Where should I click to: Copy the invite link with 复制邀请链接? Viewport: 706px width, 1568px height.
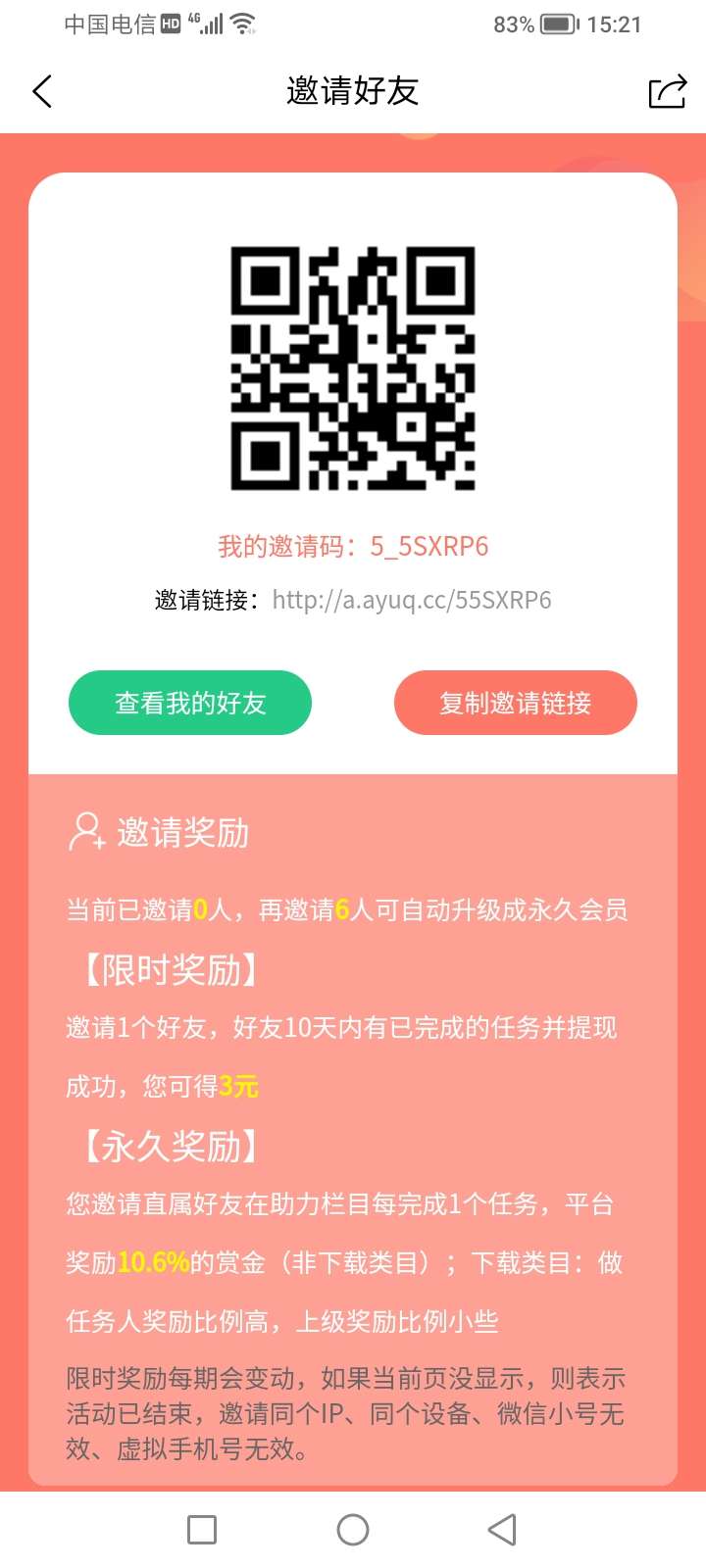click(x=516, y=703)
